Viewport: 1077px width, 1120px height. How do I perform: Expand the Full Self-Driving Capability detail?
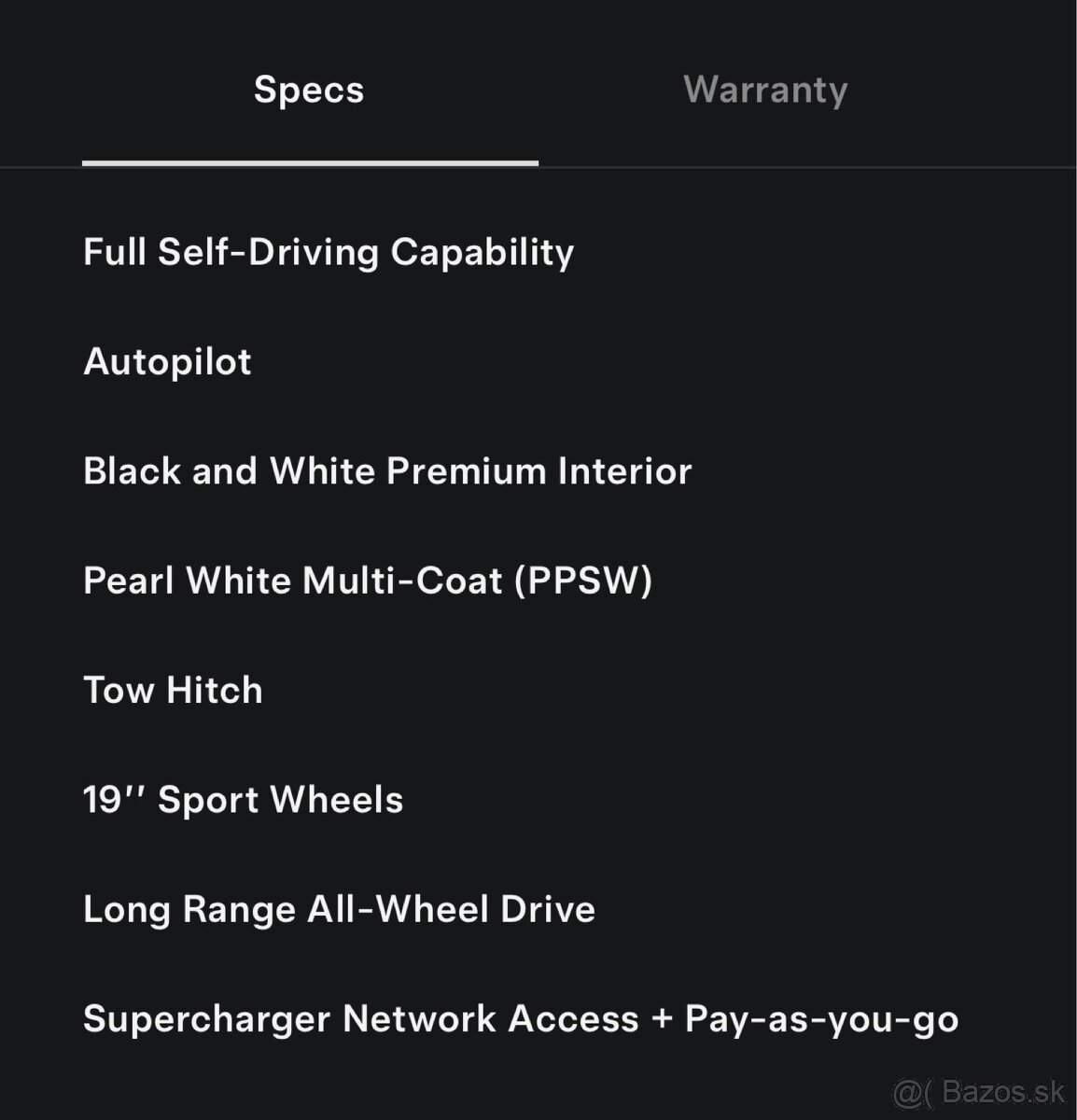[329, 251]
